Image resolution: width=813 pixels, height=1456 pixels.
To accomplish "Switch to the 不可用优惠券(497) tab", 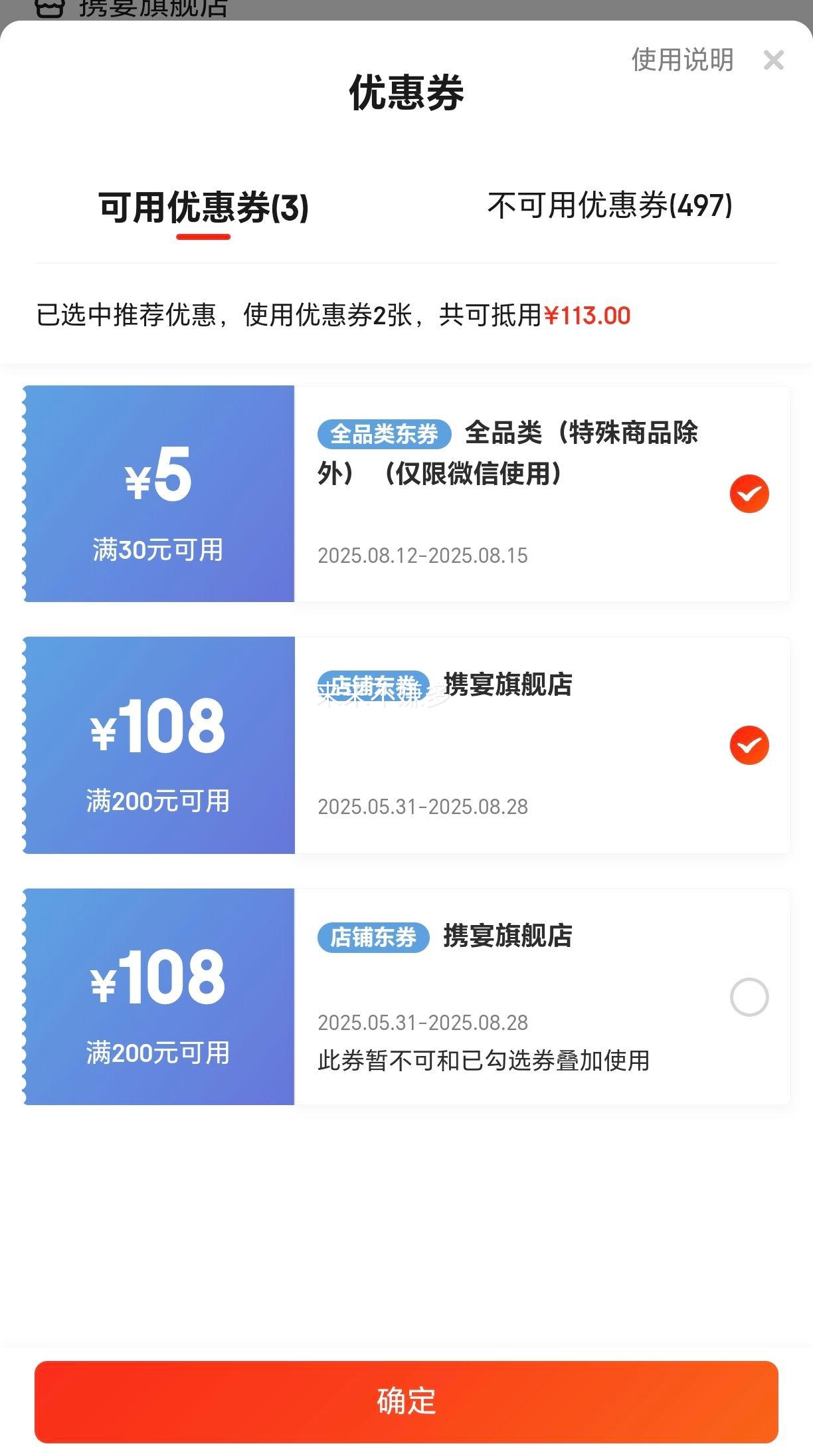I will click(610, 205).
